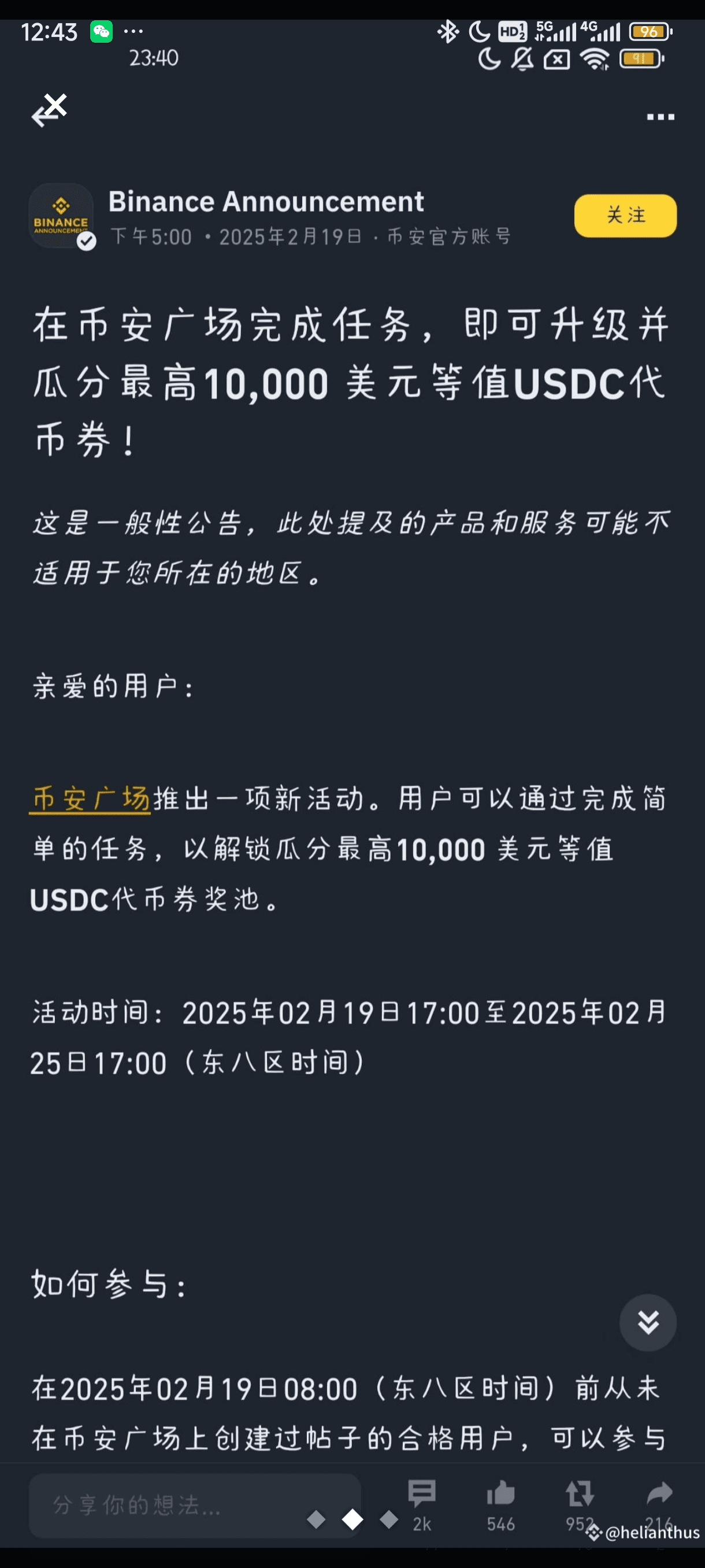Open comments with 2k count
The height and width of the screenshot is (1568, 705).
click(421, 1503)
